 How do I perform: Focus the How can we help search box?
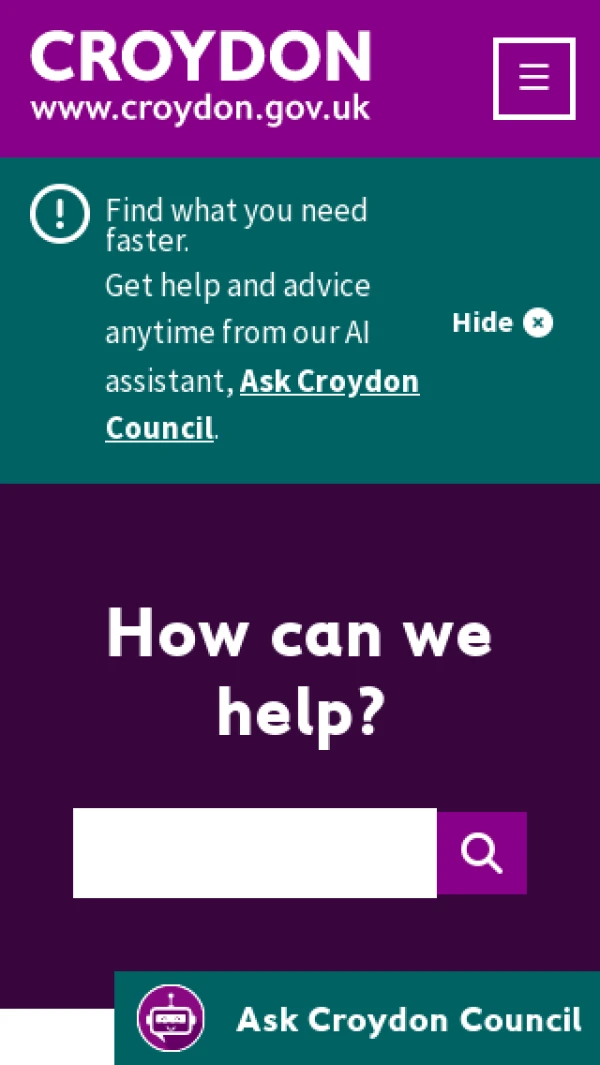(255, 852)
